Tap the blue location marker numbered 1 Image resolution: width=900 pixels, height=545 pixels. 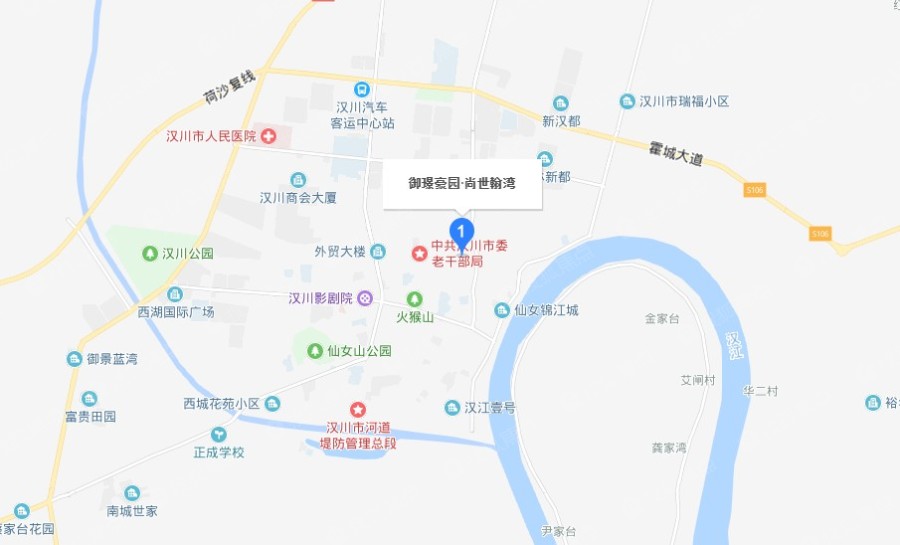coord(461,230)
